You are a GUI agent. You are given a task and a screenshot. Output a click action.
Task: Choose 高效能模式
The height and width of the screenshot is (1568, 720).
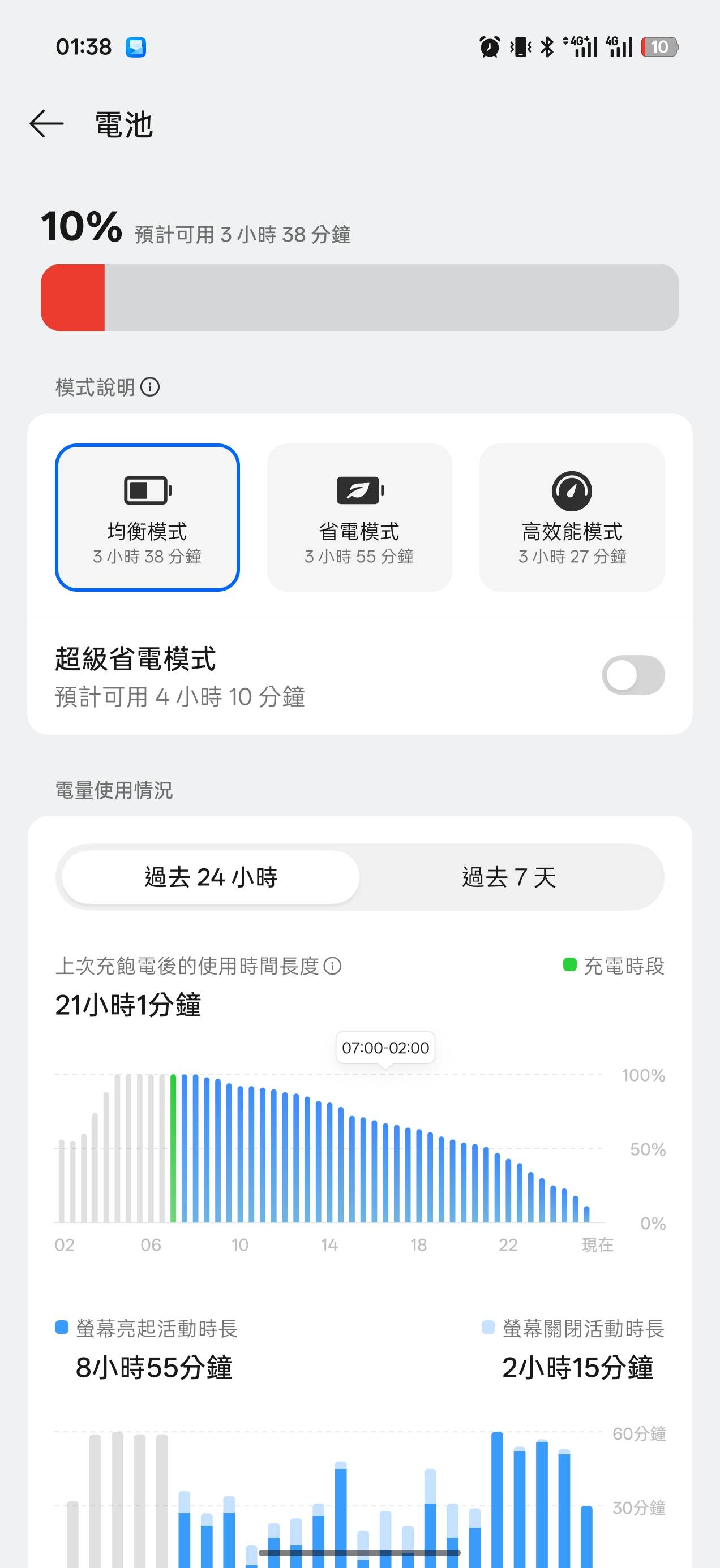pyautogui.click(x=571, y=518)
